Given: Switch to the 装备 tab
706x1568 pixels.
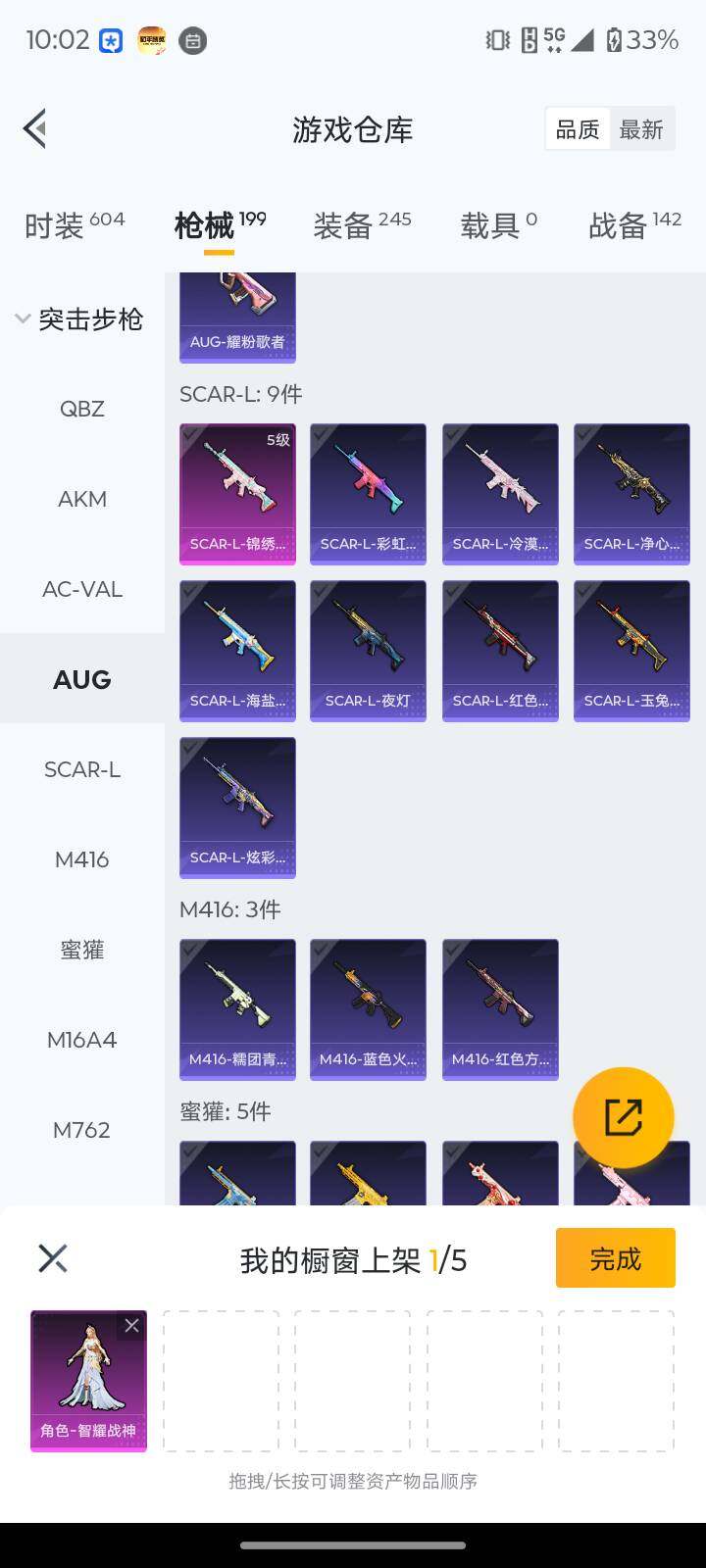Looking at the screenshot, I should pyautogui.click(x=362, y=225).
